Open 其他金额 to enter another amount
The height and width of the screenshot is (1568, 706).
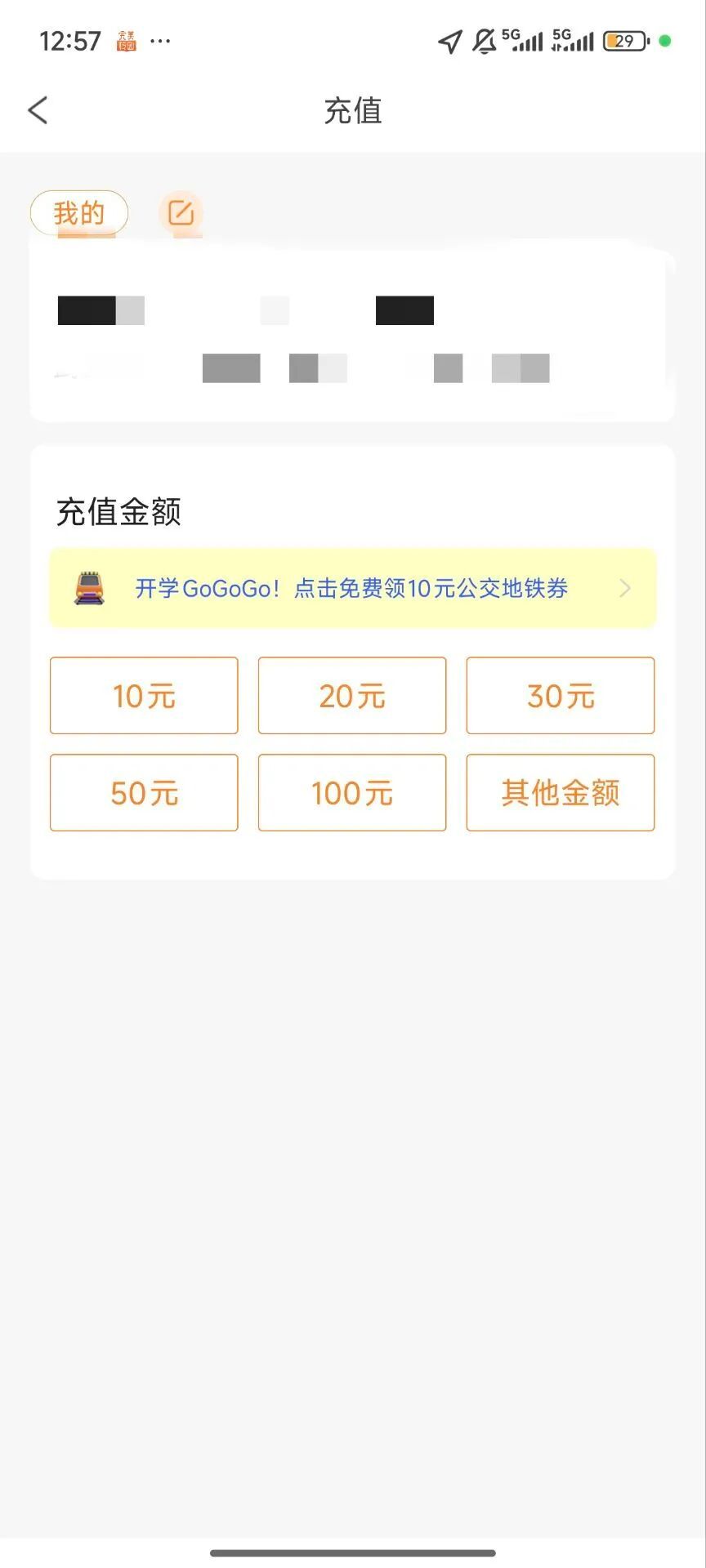coord(561,793)
